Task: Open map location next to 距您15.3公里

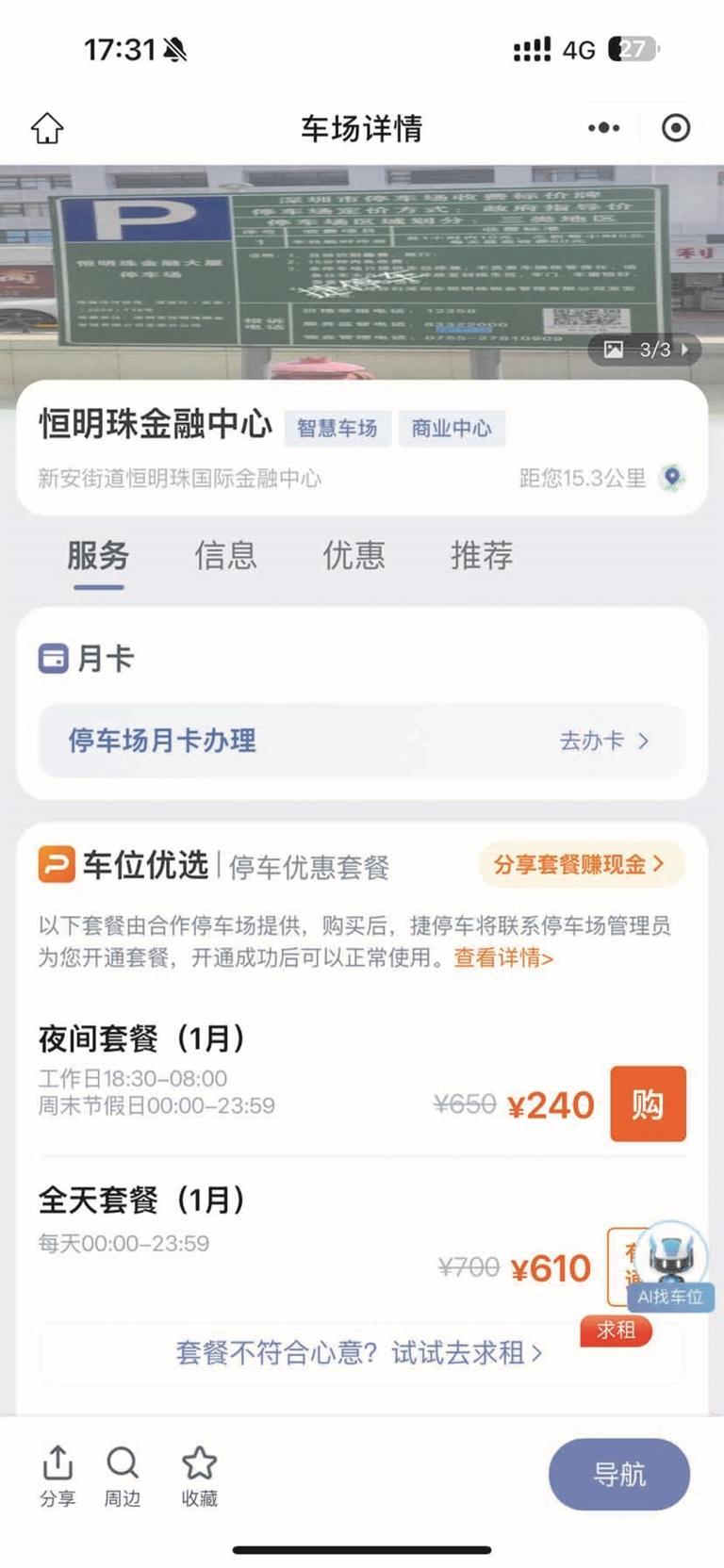Action: coord(671,479)
